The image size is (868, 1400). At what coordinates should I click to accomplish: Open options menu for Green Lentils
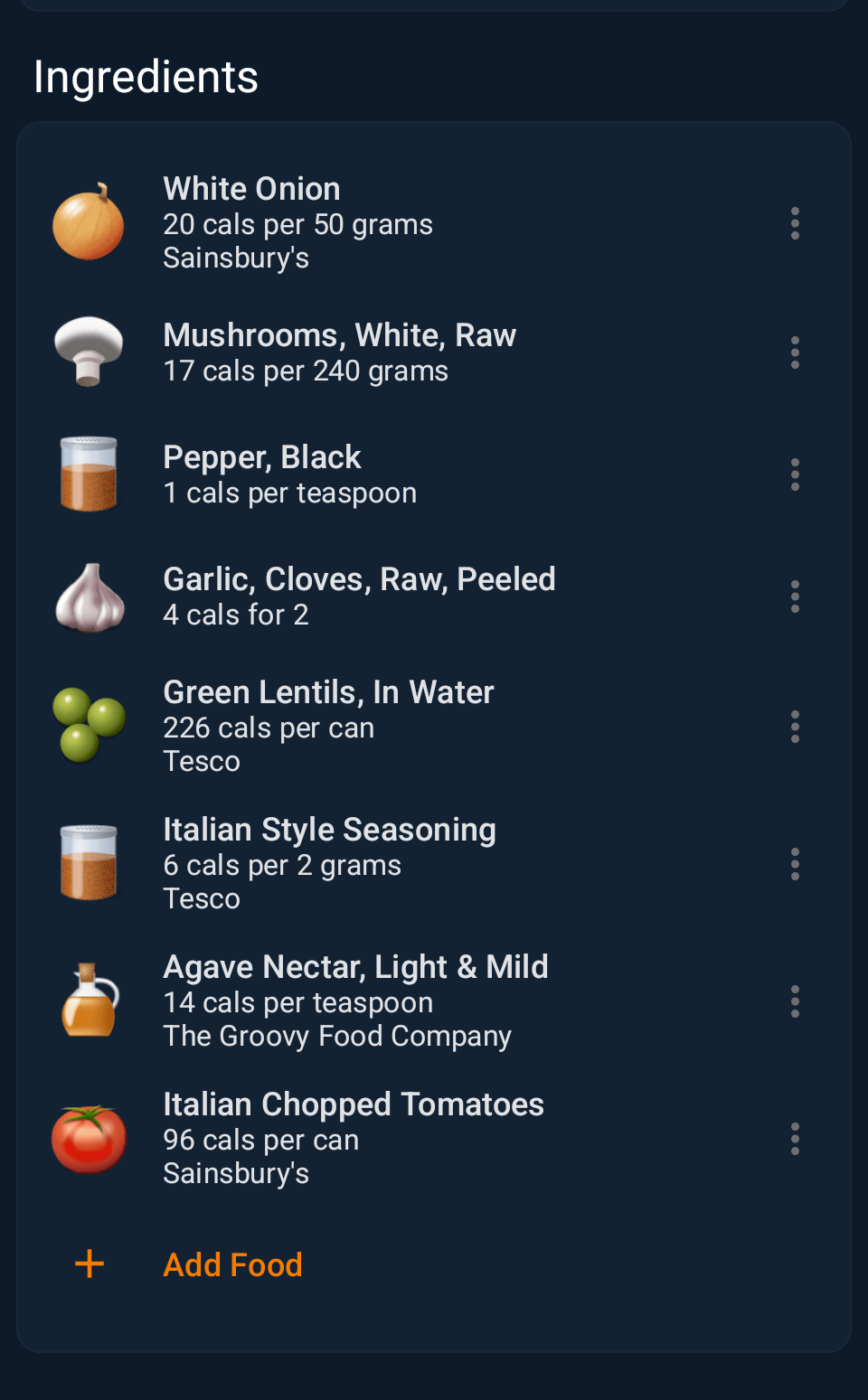(795, 727)
